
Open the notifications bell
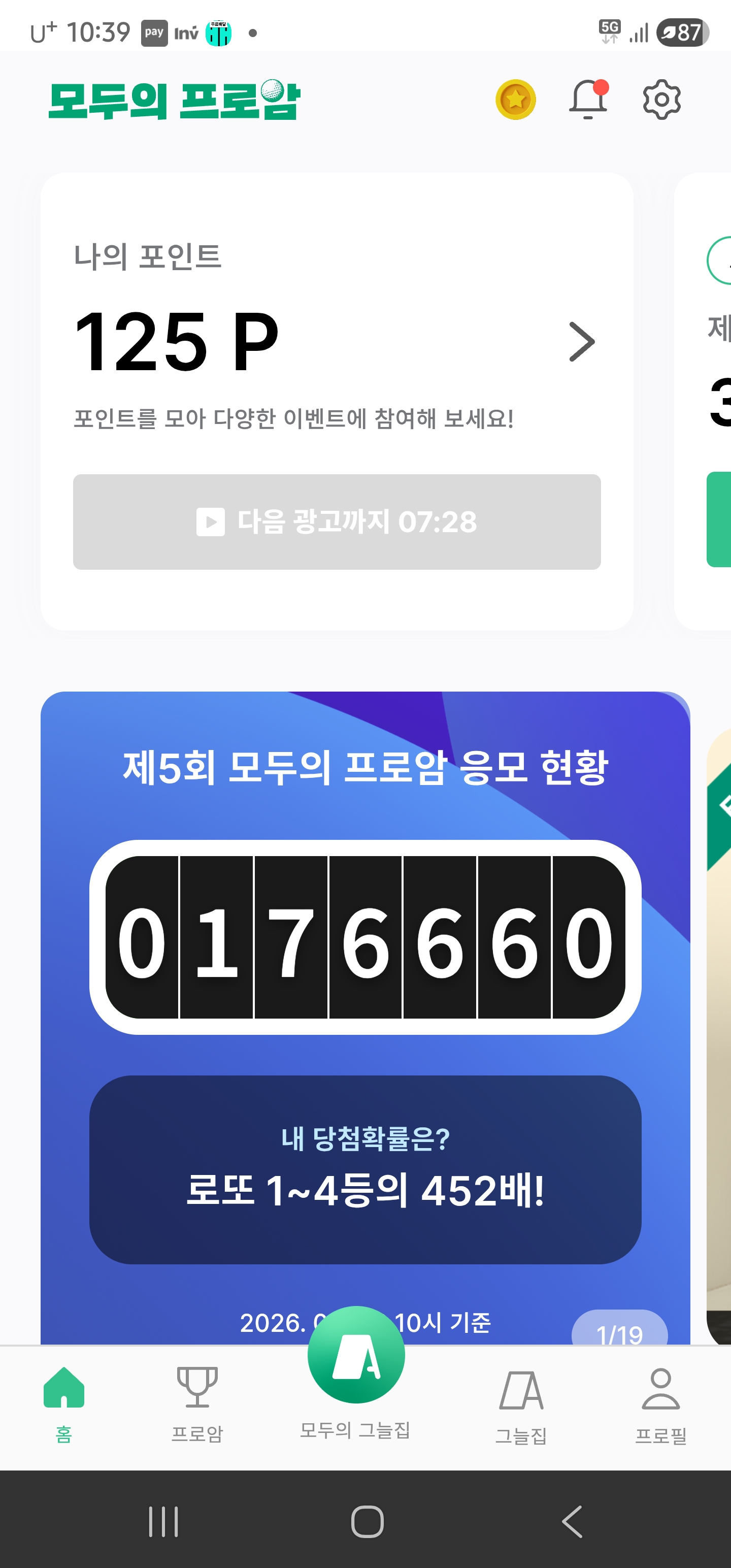588,99
